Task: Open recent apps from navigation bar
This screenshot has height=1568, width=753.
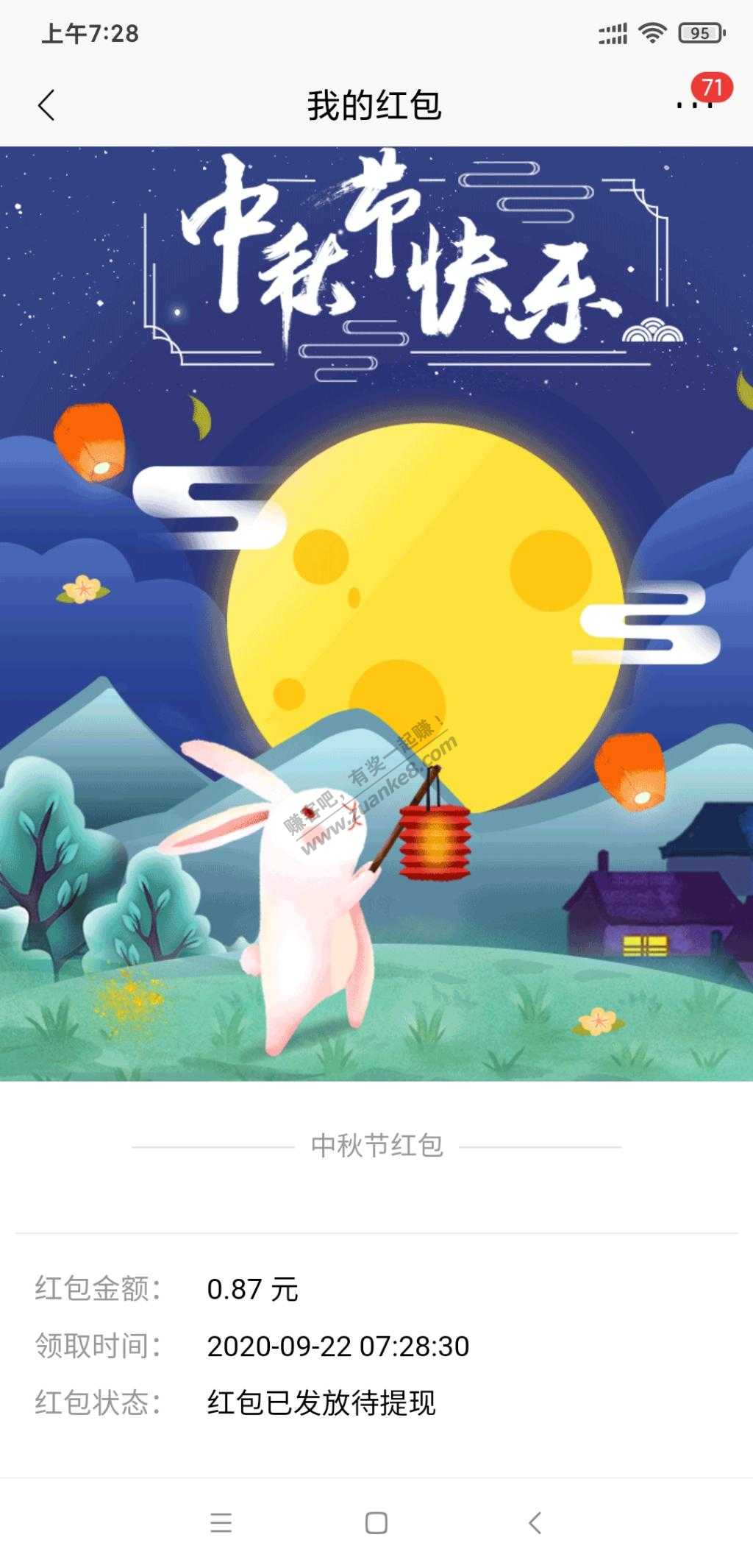Action: click(221, 1522)
